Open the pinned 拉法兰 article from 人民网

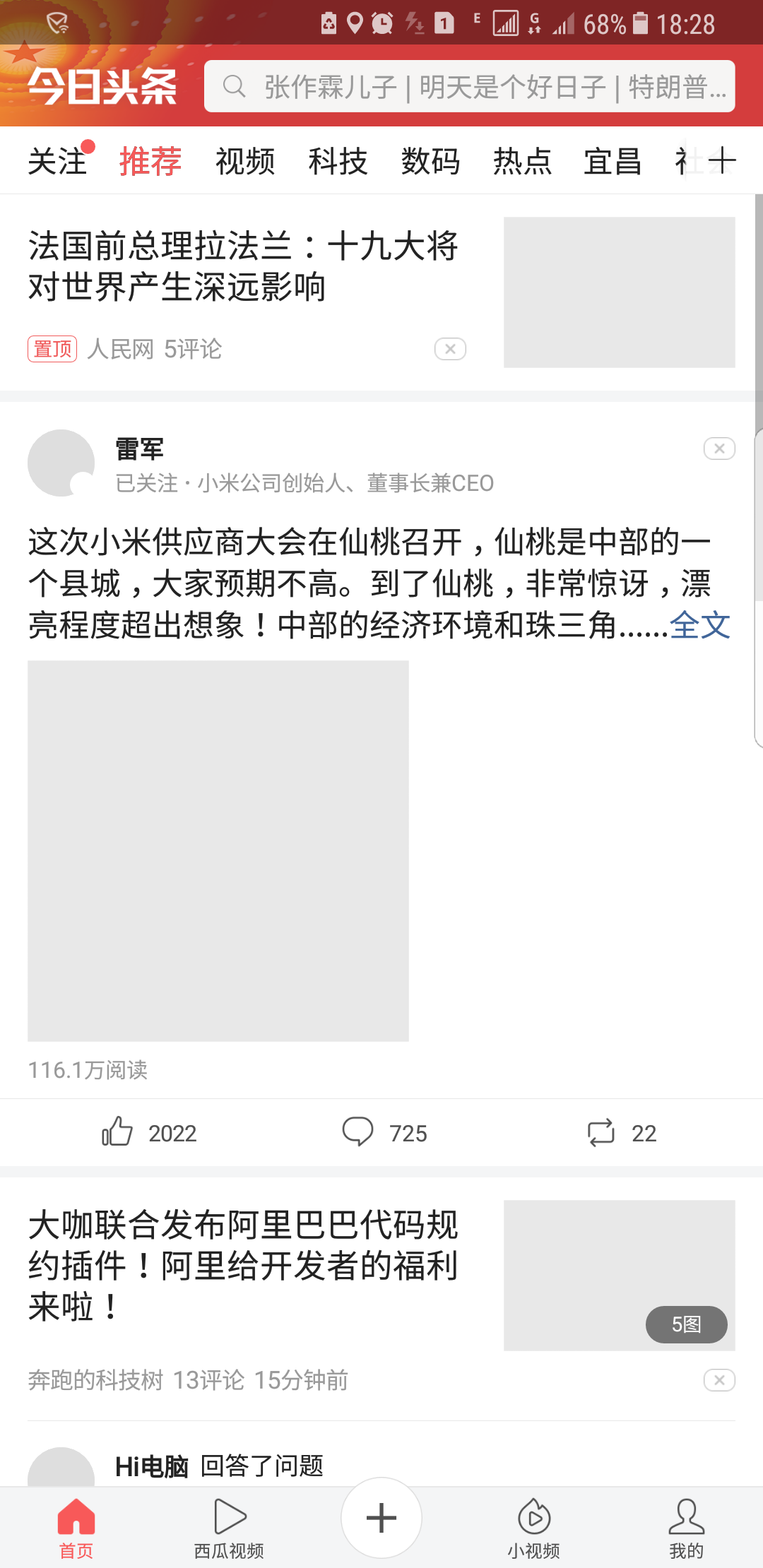[x=244, y=266]
